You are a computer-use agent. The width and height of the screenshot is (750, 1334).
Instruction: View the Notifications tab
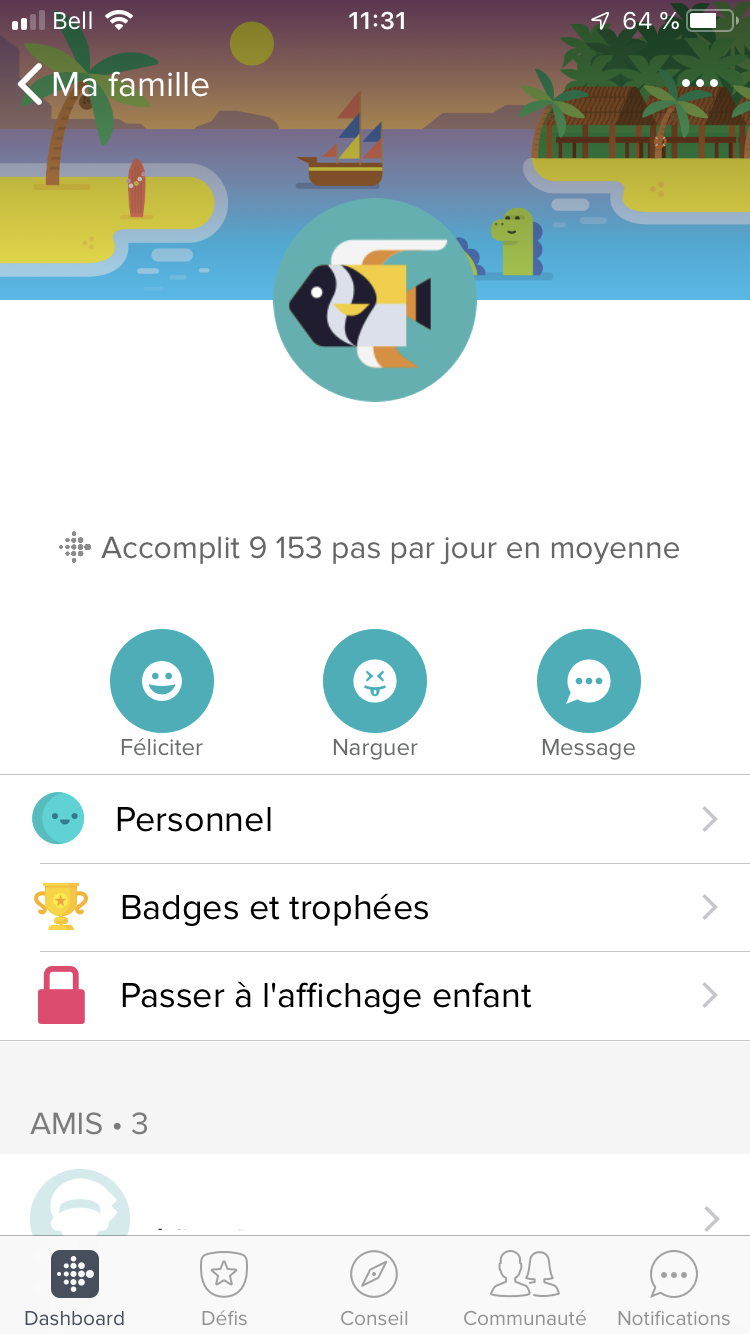[674, 1288]
